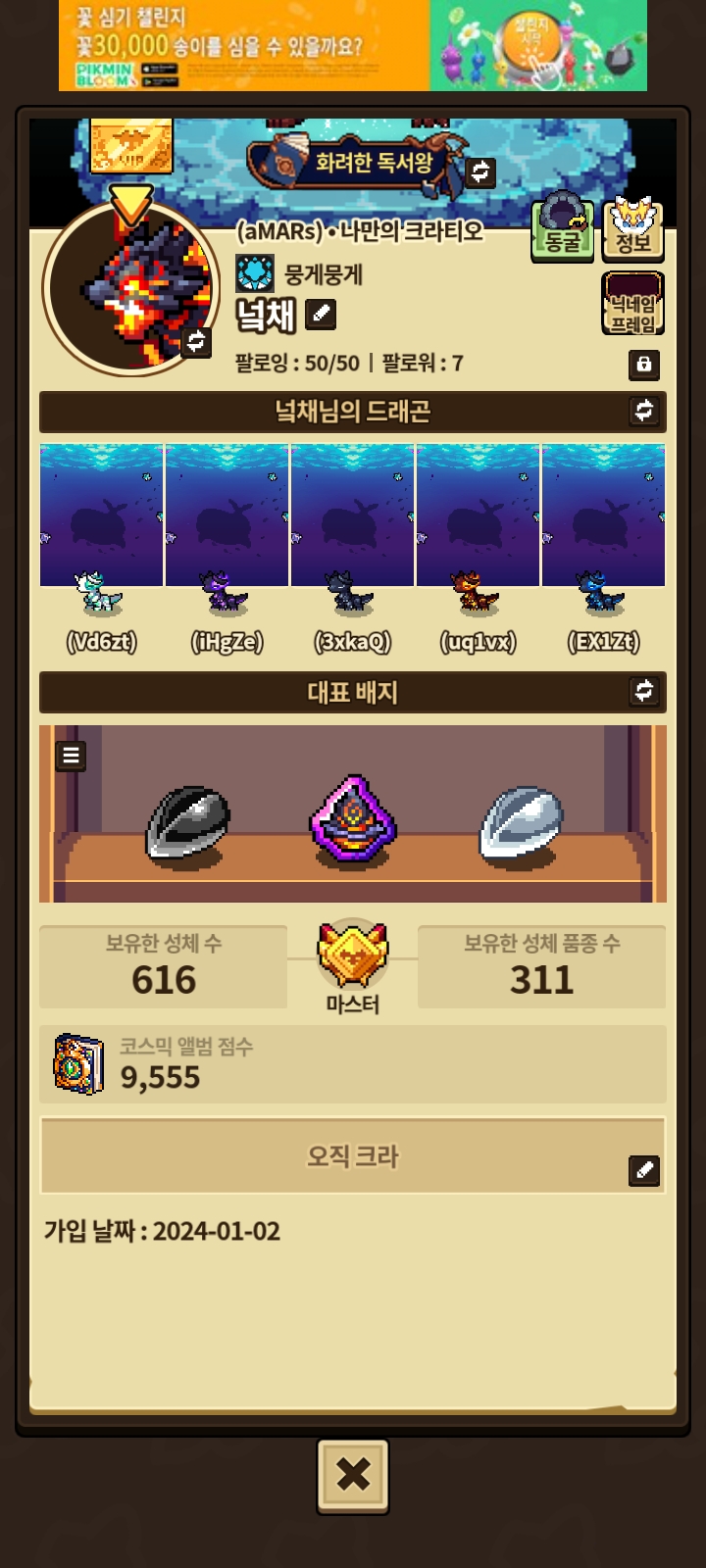Image resolution: width=706 pixels, height=1568 pixels.
Task: Select the dragon labeled (uq1vx)
Action: (478, 549)
